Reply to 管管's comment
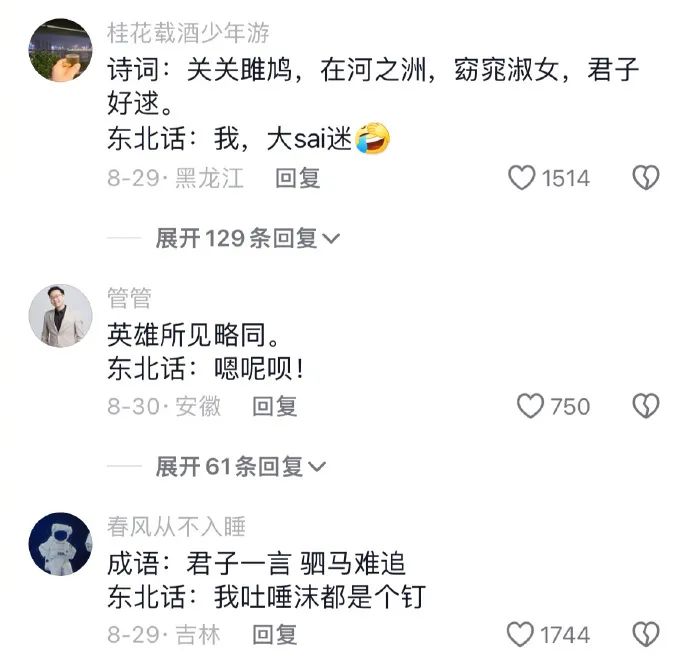The width and height of the screenshot is (690, 672). click(x=274, y=406)
